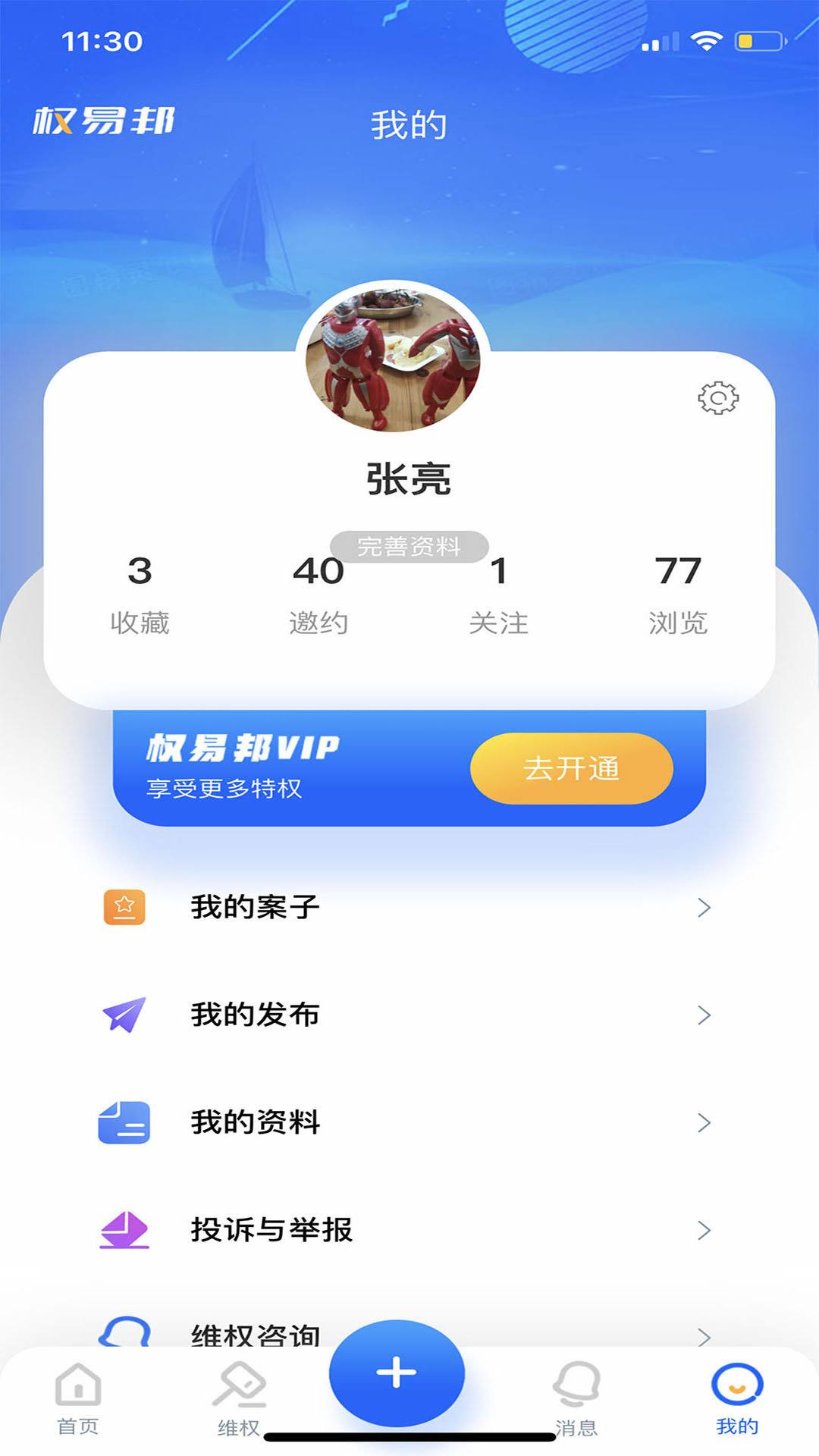
Task: Open 我的案子 row
Action: [x=408, y=907]
